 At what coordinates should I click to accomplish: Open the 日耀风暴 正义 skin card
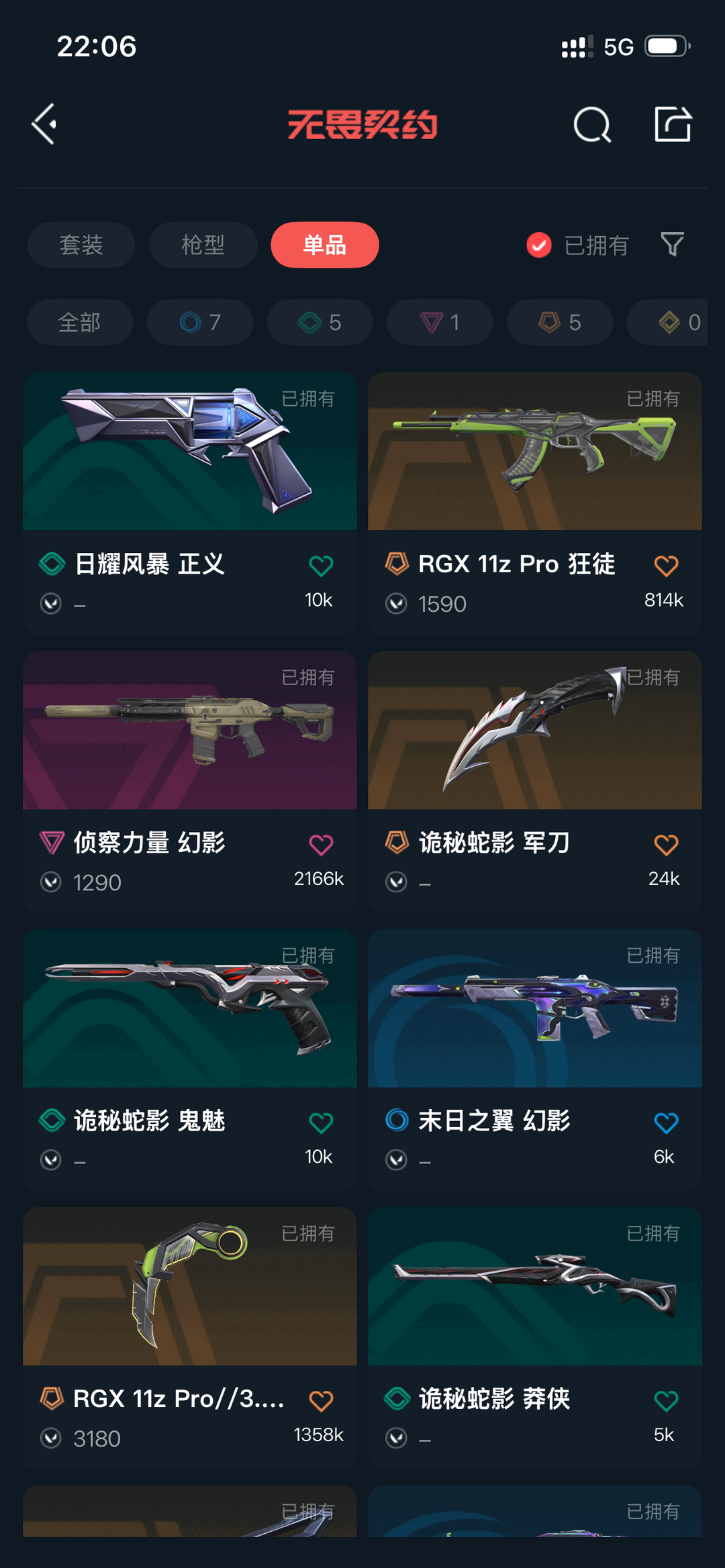[190, 503]
